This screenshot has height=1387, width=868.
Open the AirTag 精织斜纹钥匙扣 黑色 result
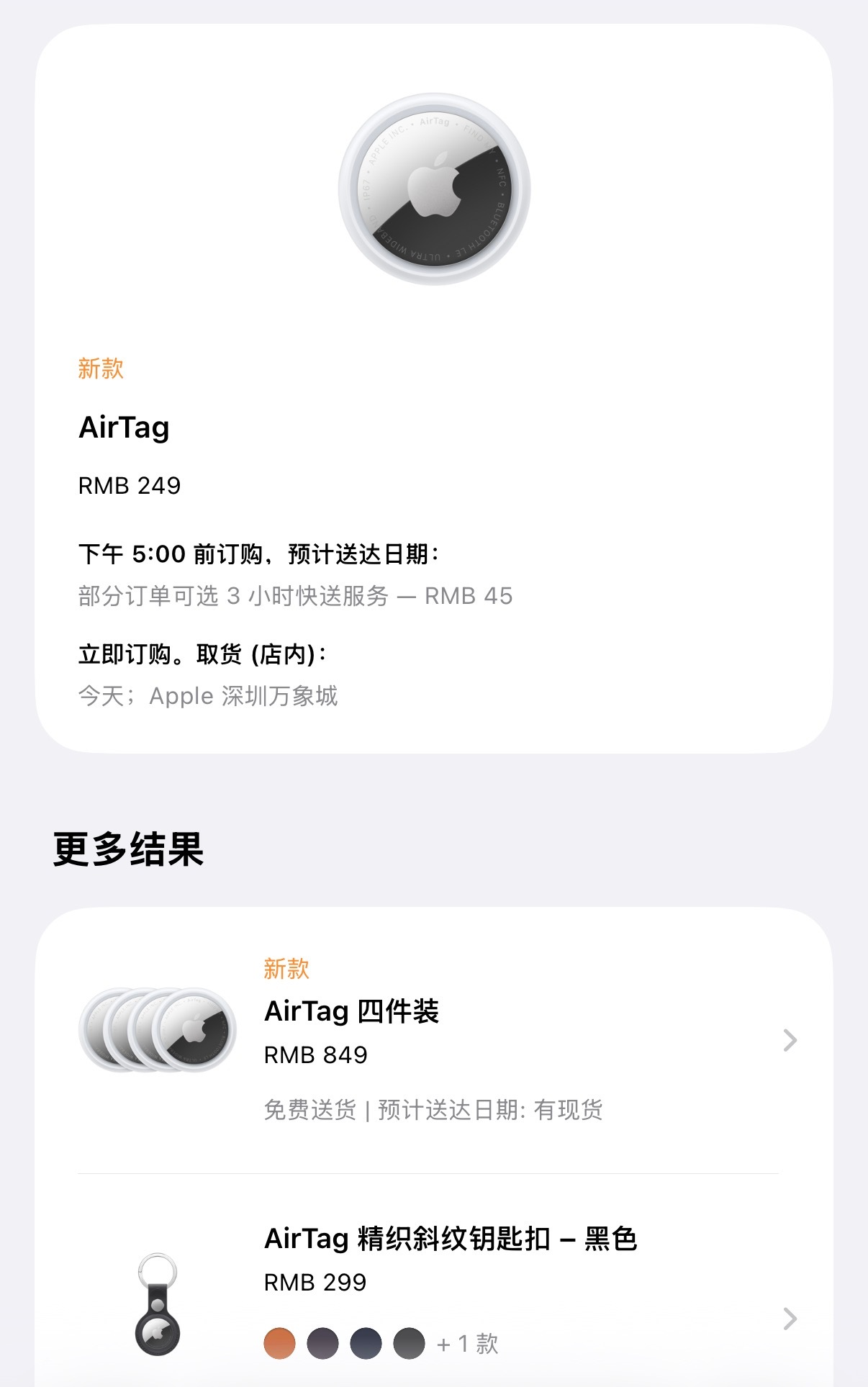pyautogui.click(x=434, y=1281)
